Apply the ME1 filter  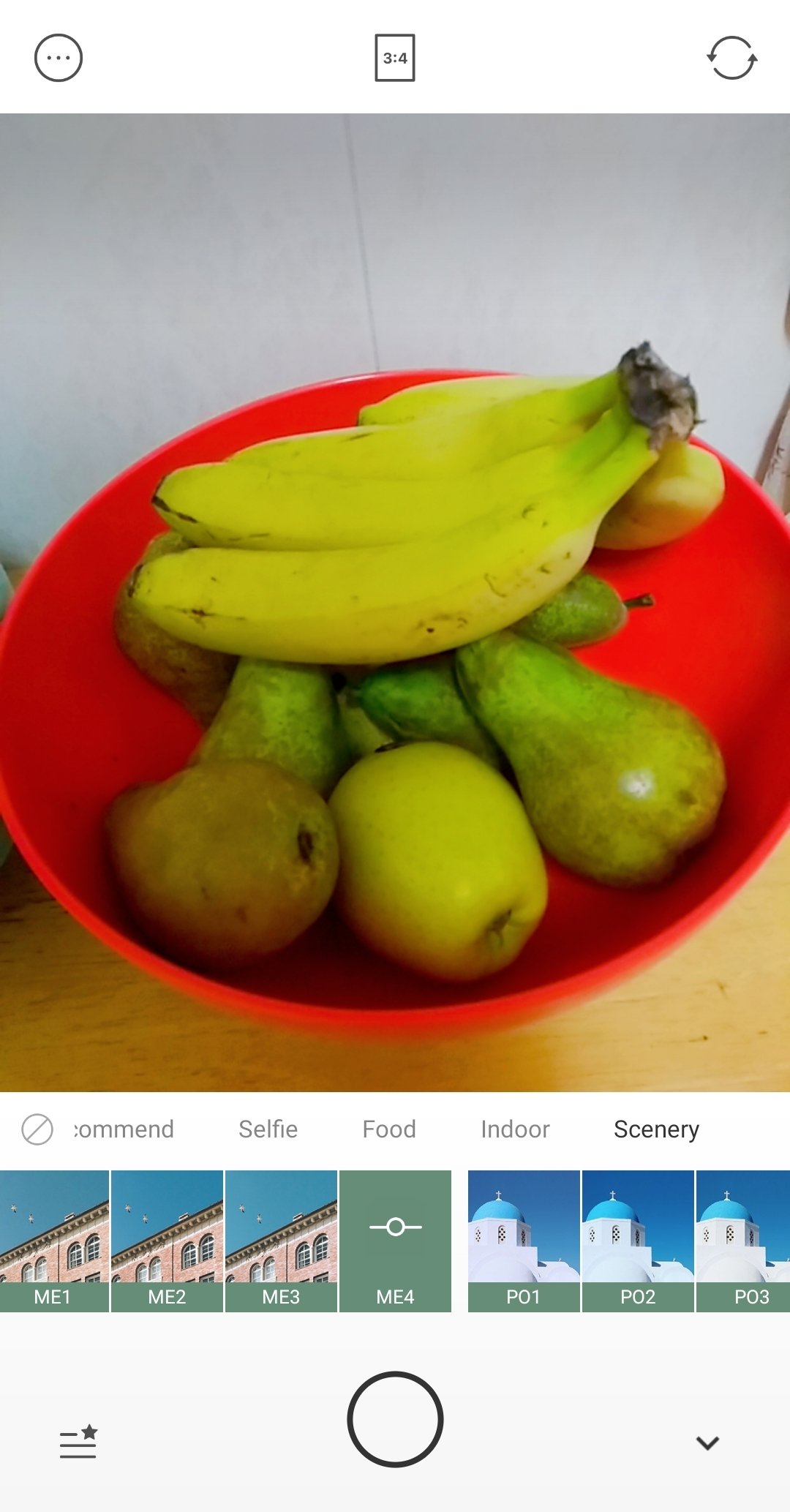(54, 1241)
